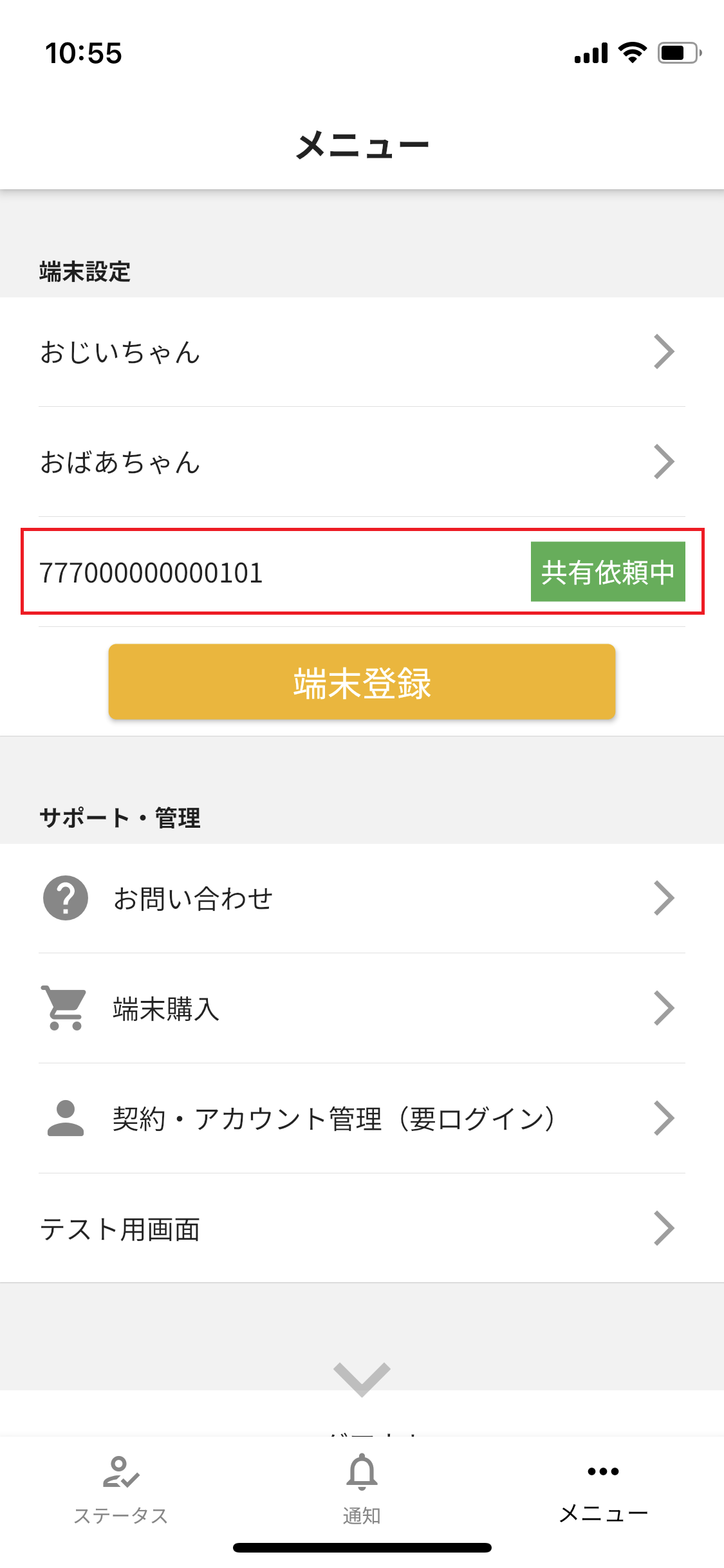This screenshot has height=1568, width=724.
Task: Switch to the 通知 tab
Action: tap(362, 1490)
